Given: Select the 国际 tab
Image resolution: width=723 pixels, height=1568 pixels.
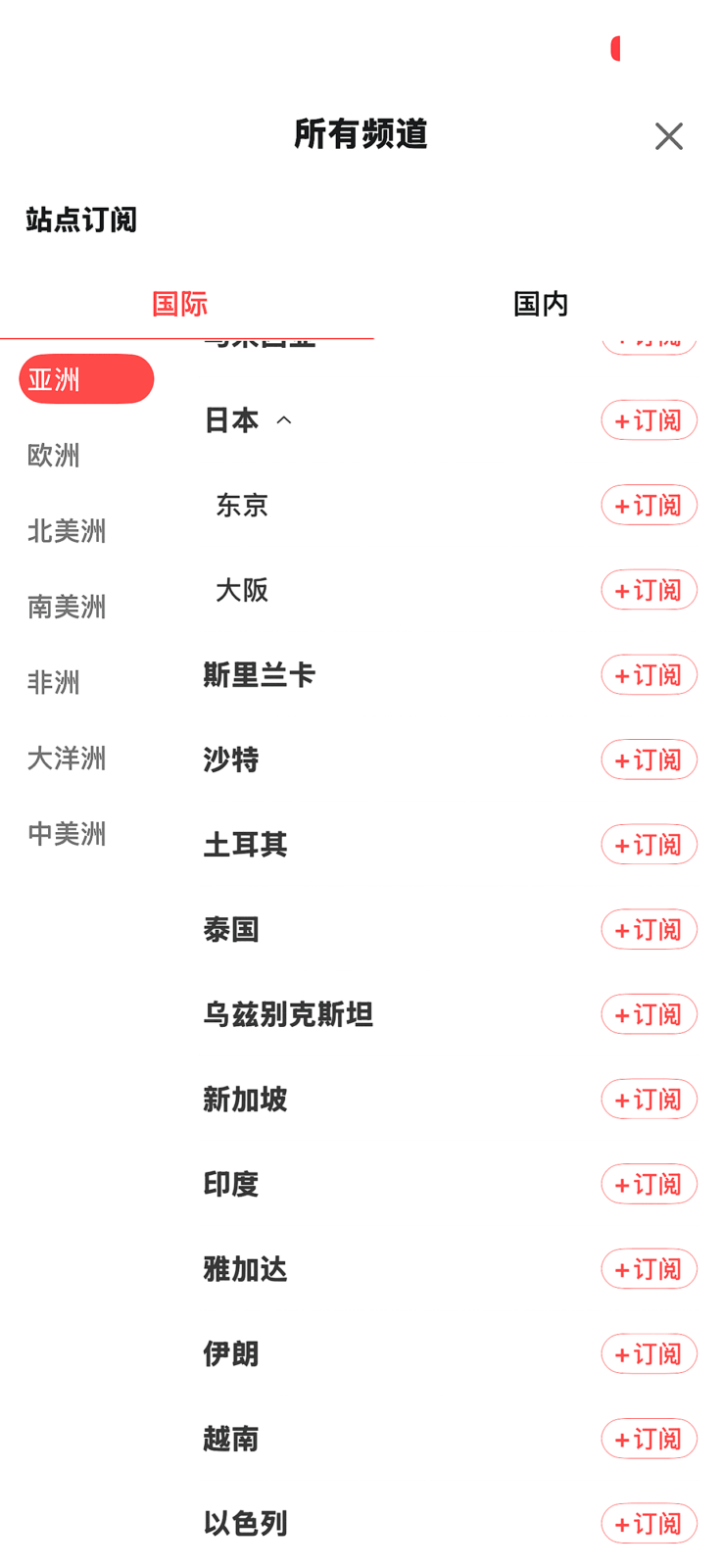Looking at the screenshot, I should (180, 304).
